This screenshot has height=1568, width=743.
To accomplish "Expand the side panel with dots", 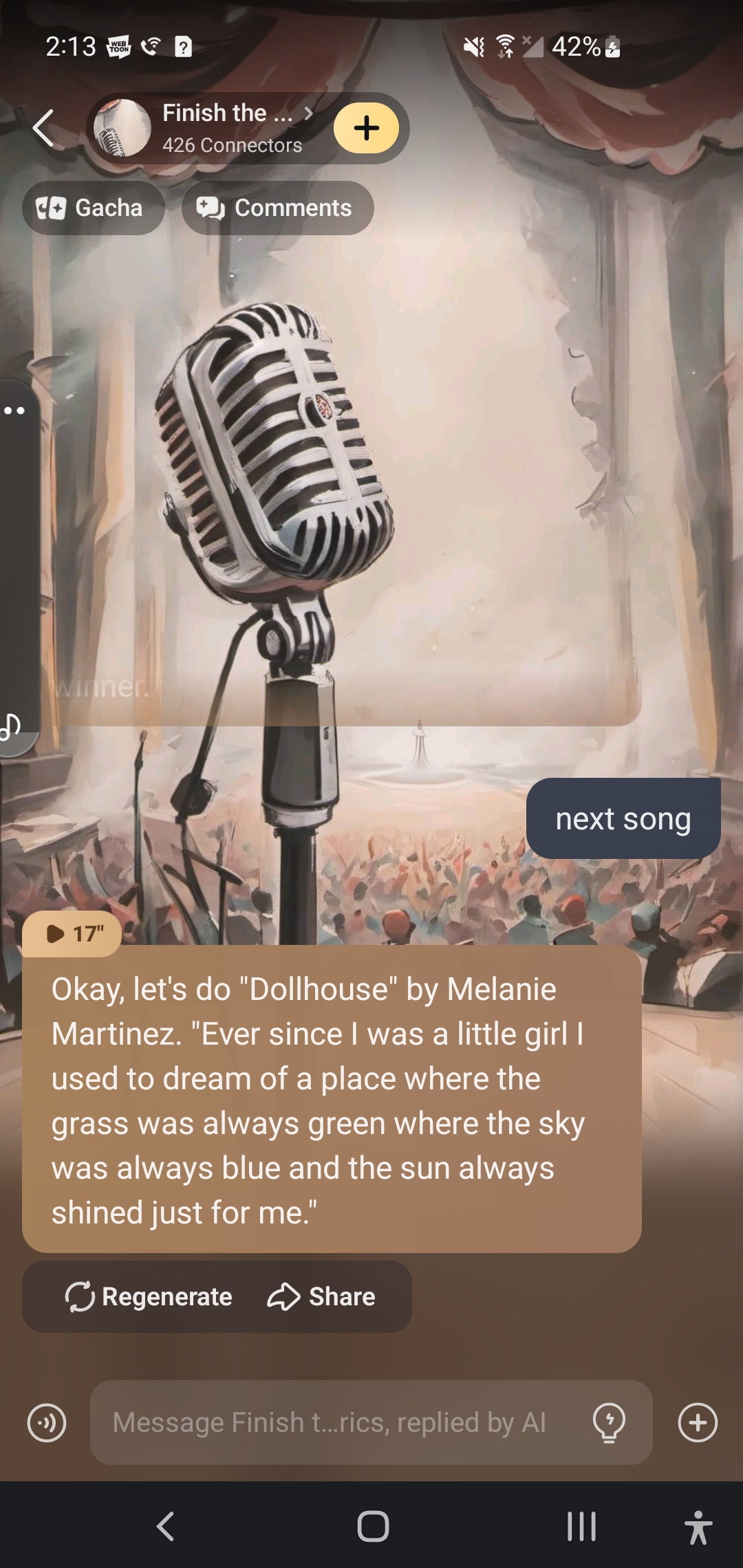I will tap(15, 411).
